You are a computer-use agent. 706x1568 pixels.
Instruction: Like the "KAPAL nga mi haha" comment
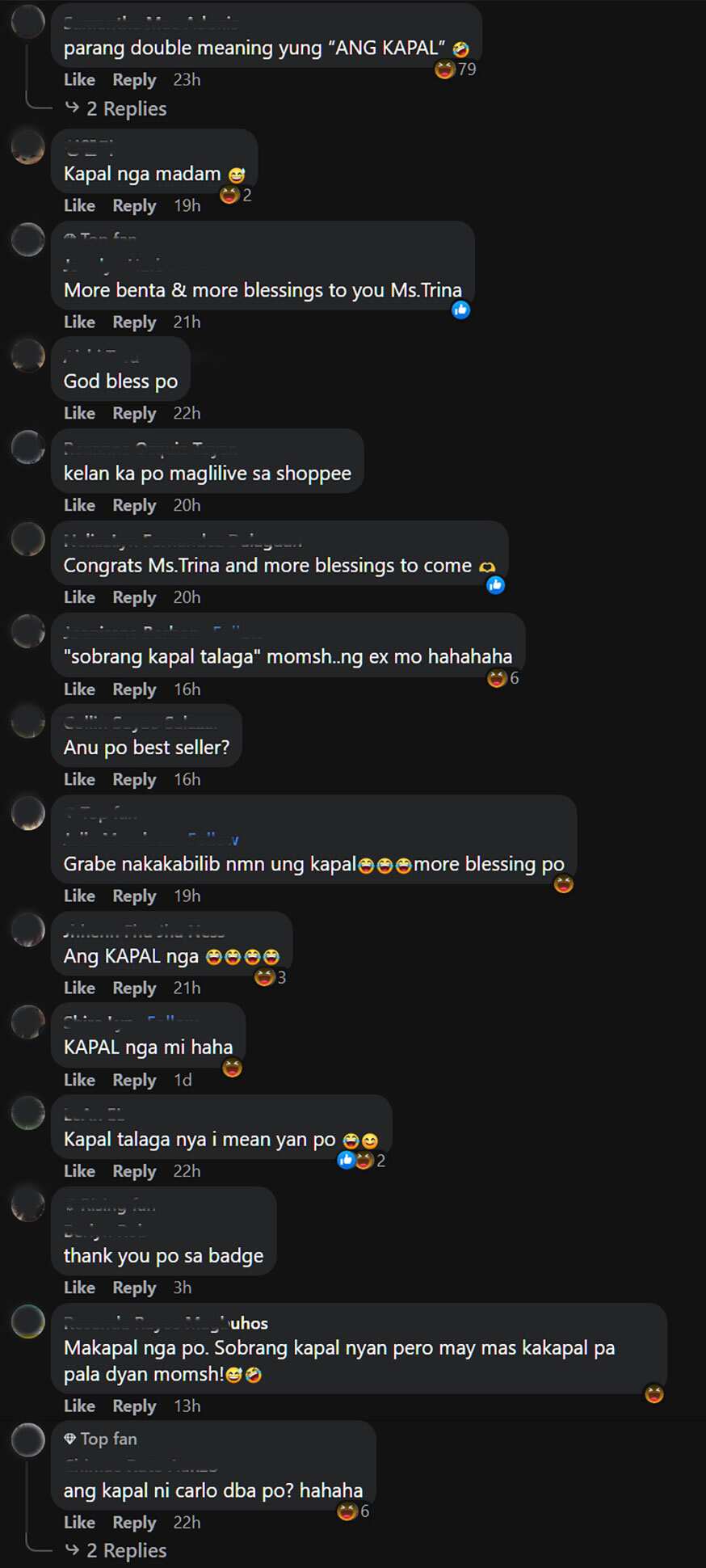click(x=79, y=1080)
